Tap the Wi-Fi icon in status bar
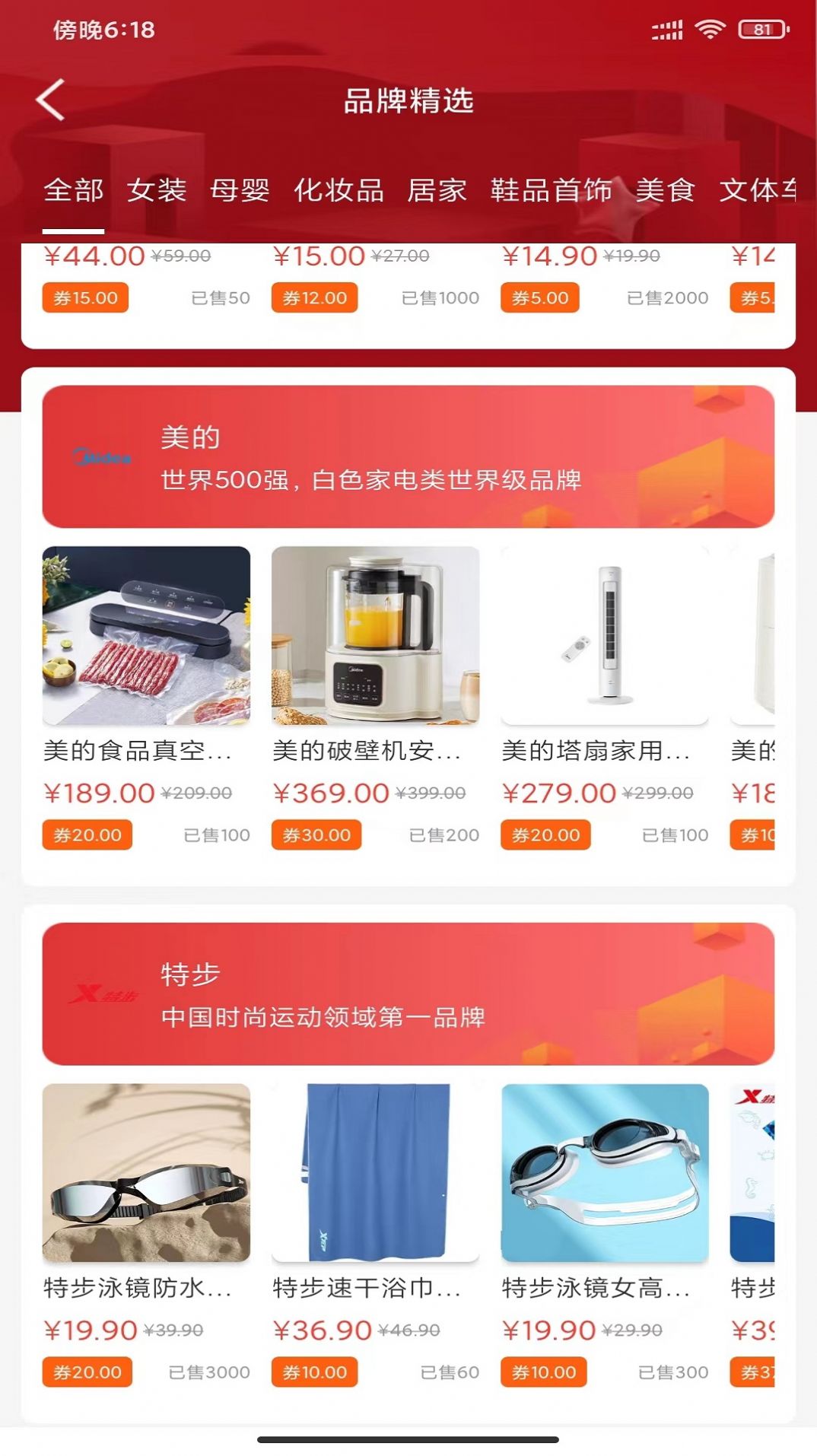 pyautogui.click(x=709, y=29)
